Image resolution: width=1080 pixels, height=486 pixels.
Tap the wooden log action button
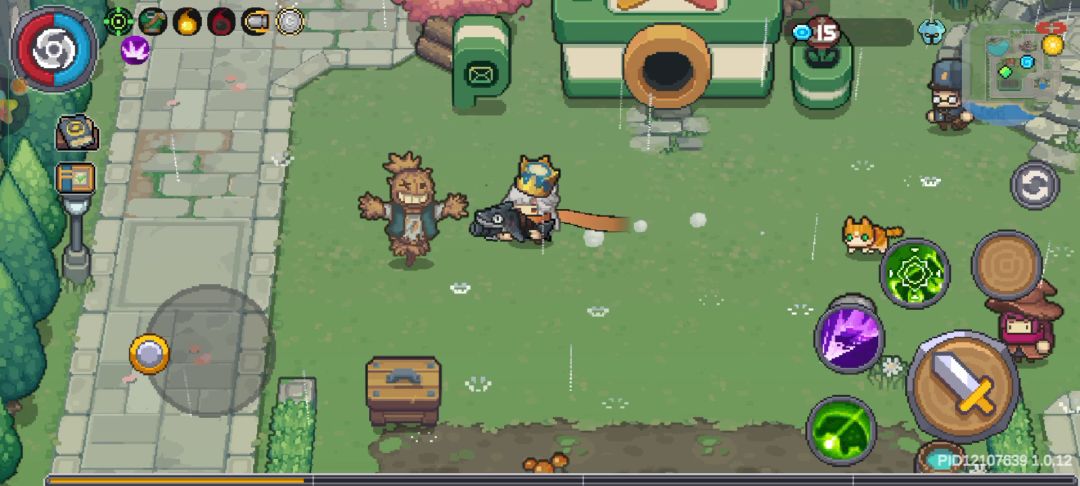point(1008,266)
